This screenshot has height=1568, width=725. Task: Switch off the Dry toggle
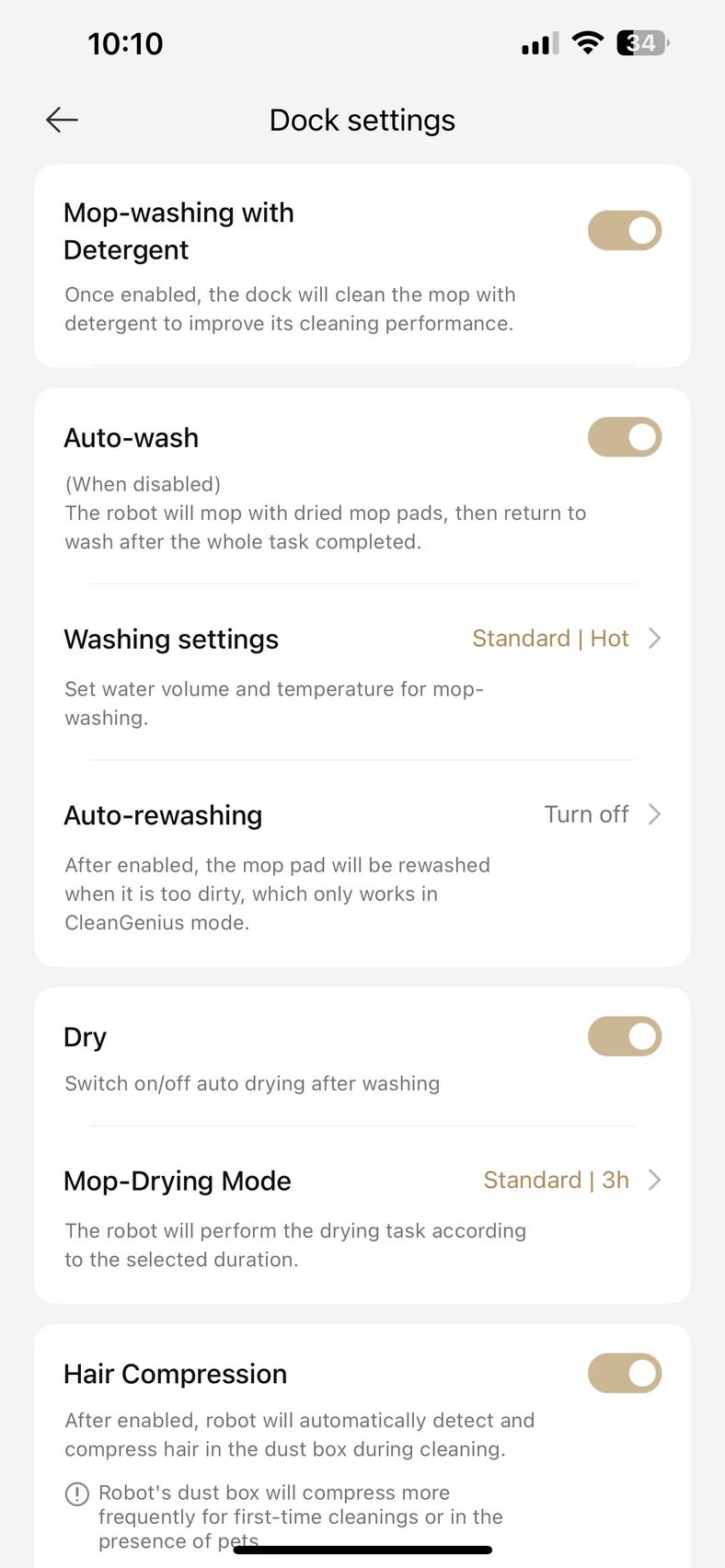pos(625,1036)
